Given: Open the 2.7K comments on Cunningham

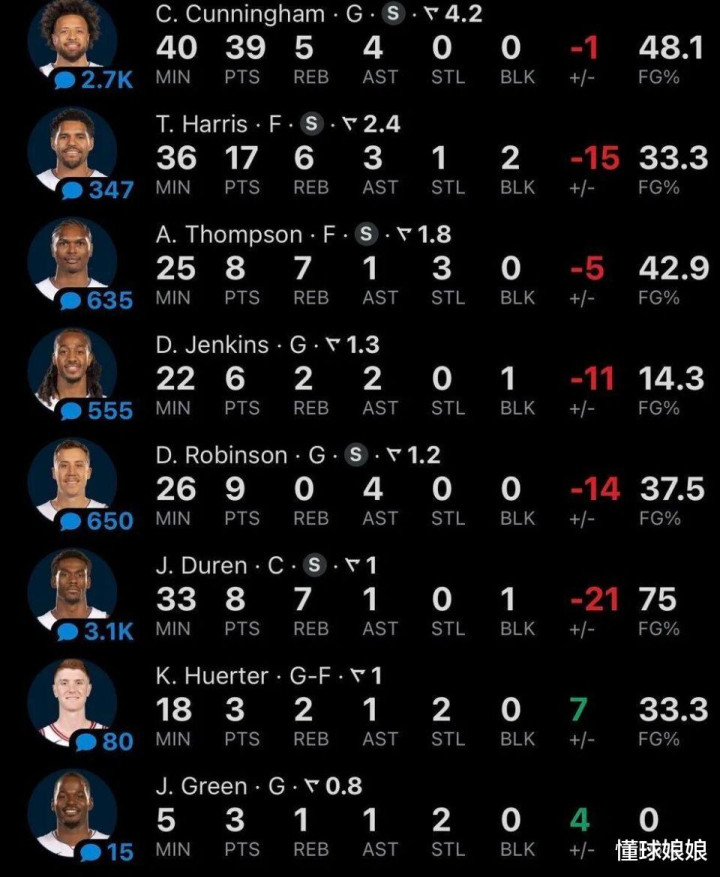Looking at the screenshot, I should pyautogui.click(x=93, y=79).
